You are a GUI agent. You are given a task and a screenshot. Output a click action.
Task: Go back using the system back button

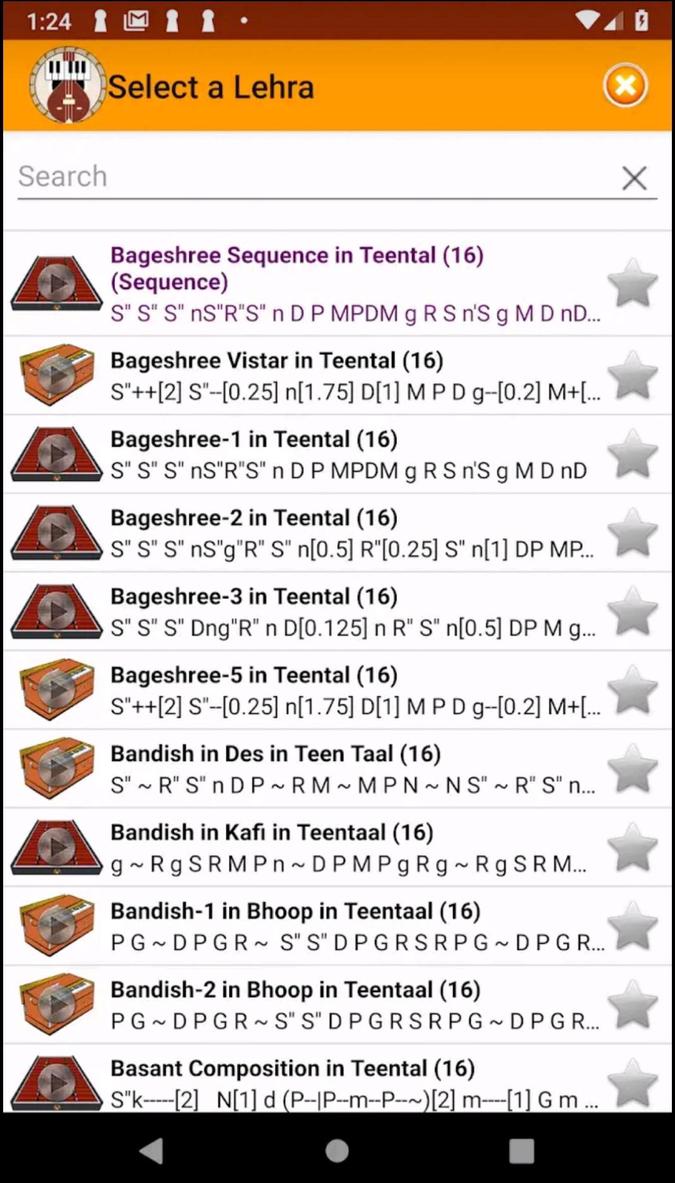coord(152,1151)
